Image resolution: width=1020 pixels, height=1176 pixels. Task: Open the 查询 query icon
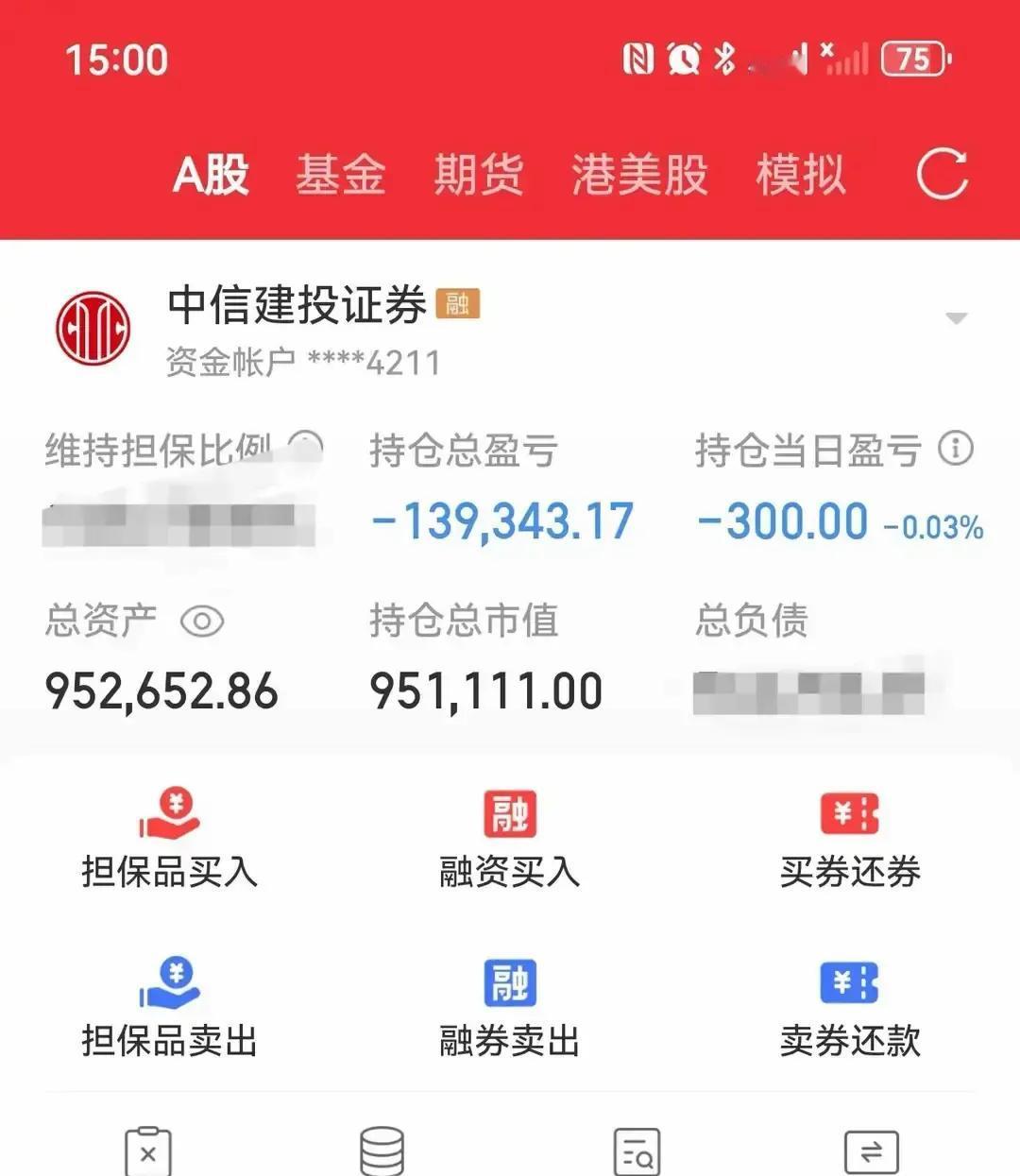(x=637, y=1150)
